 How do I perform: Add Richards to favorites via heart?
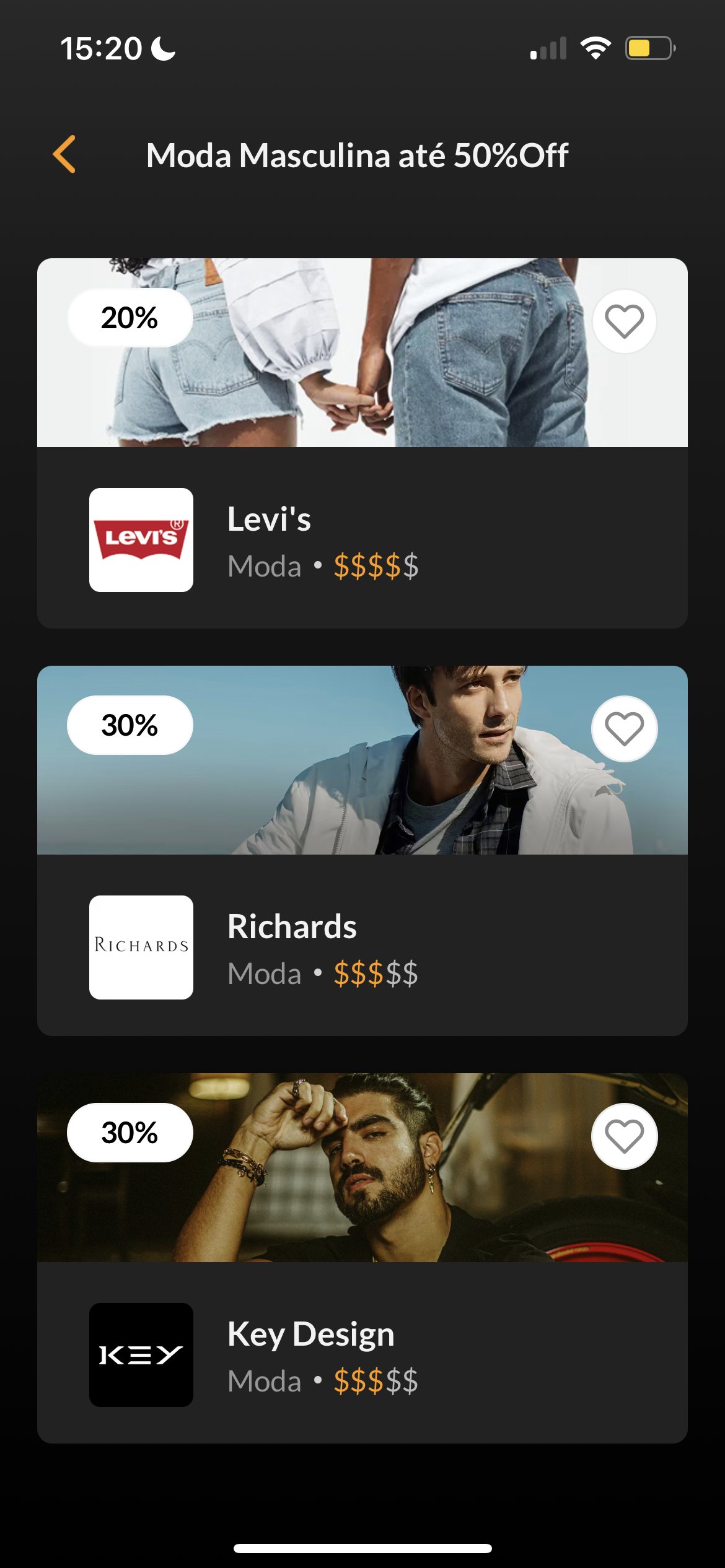pyautogui.click(x=624, y=729)
